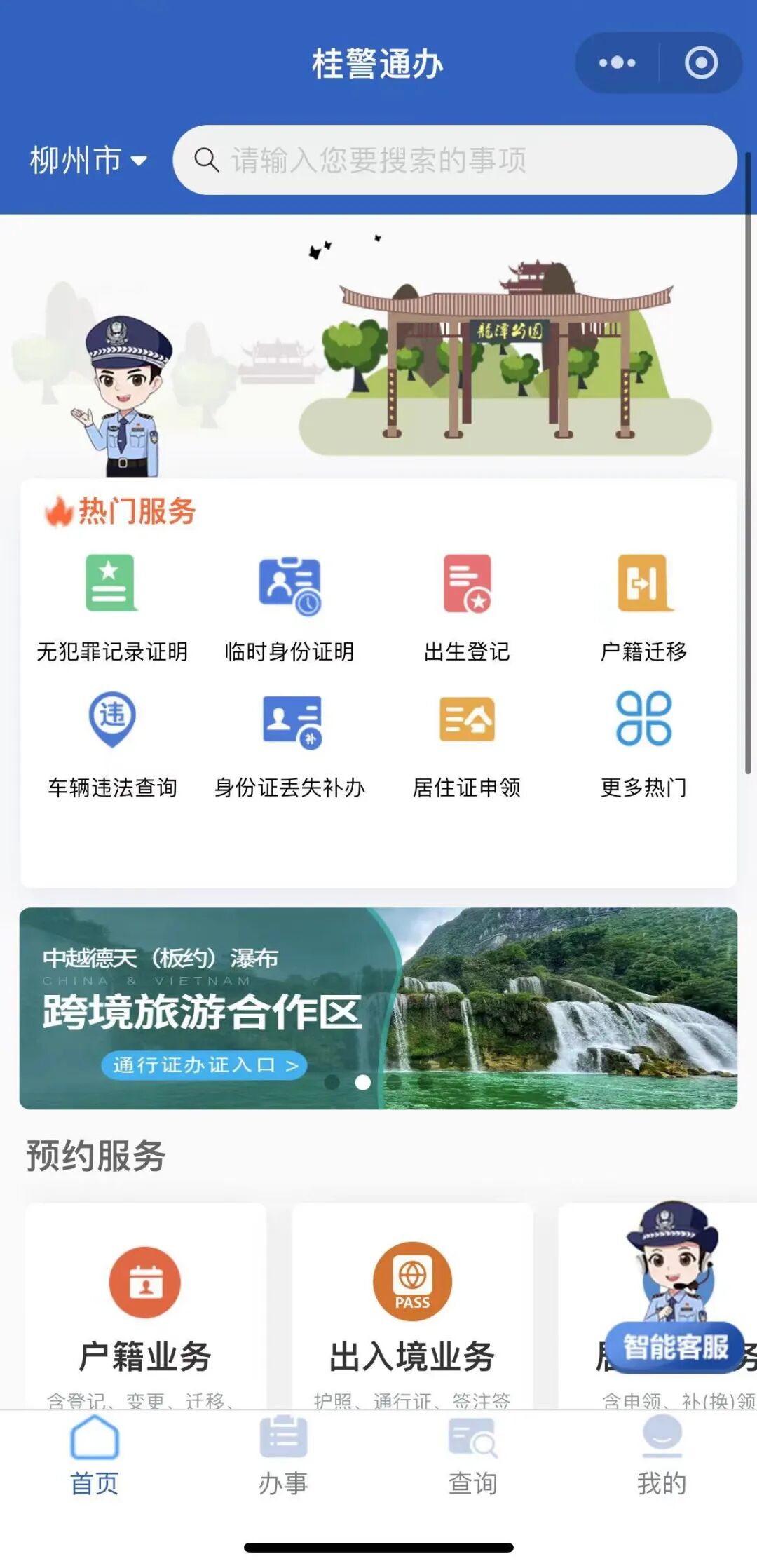The width and height of the screenshot is (757, 1568).
Task: Open the 跨境旅游合作区 banner
Action: 378,1008
